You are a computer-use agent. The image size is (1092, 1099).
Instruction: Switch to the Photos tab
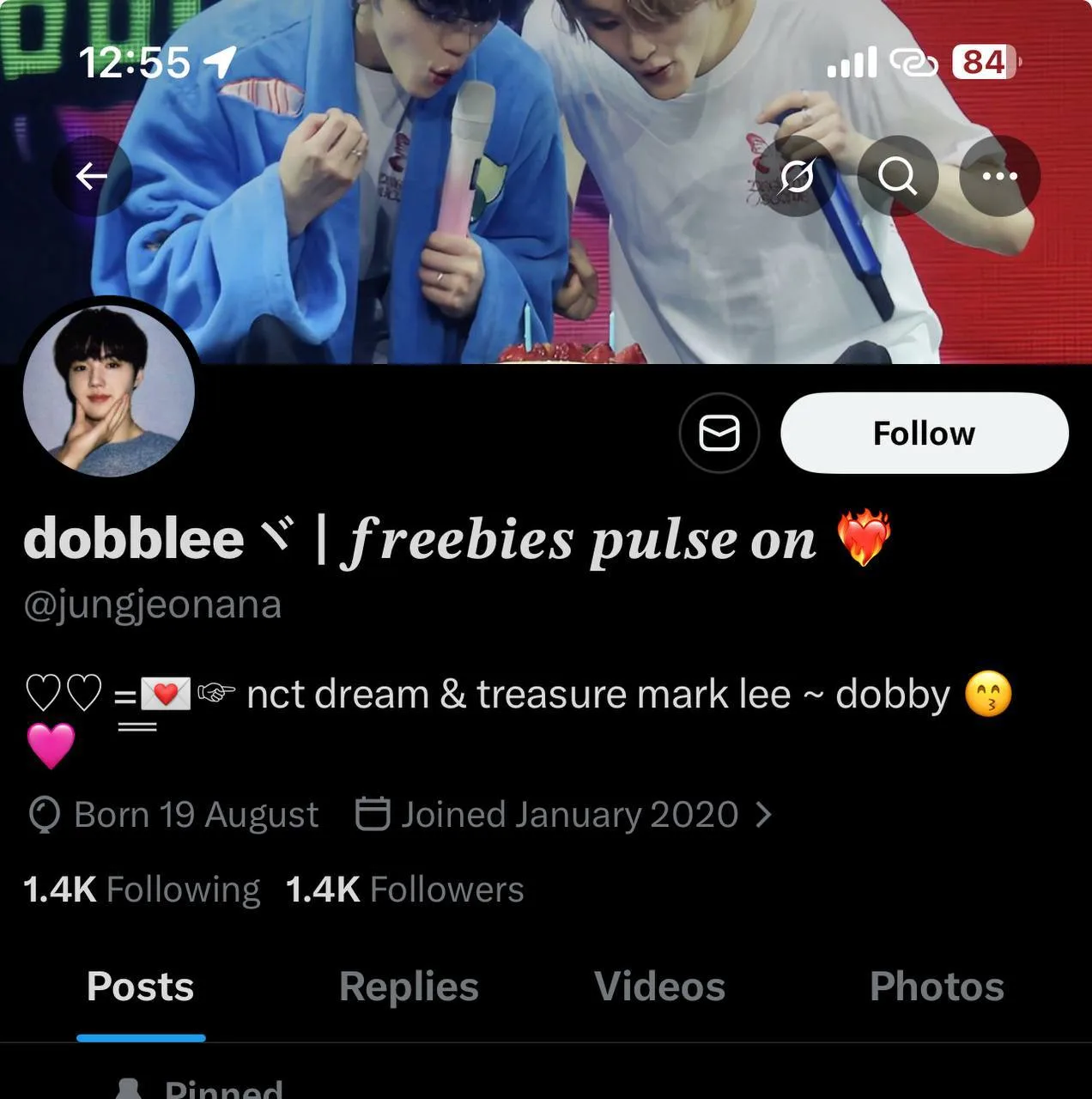click(x=937, y=987)
